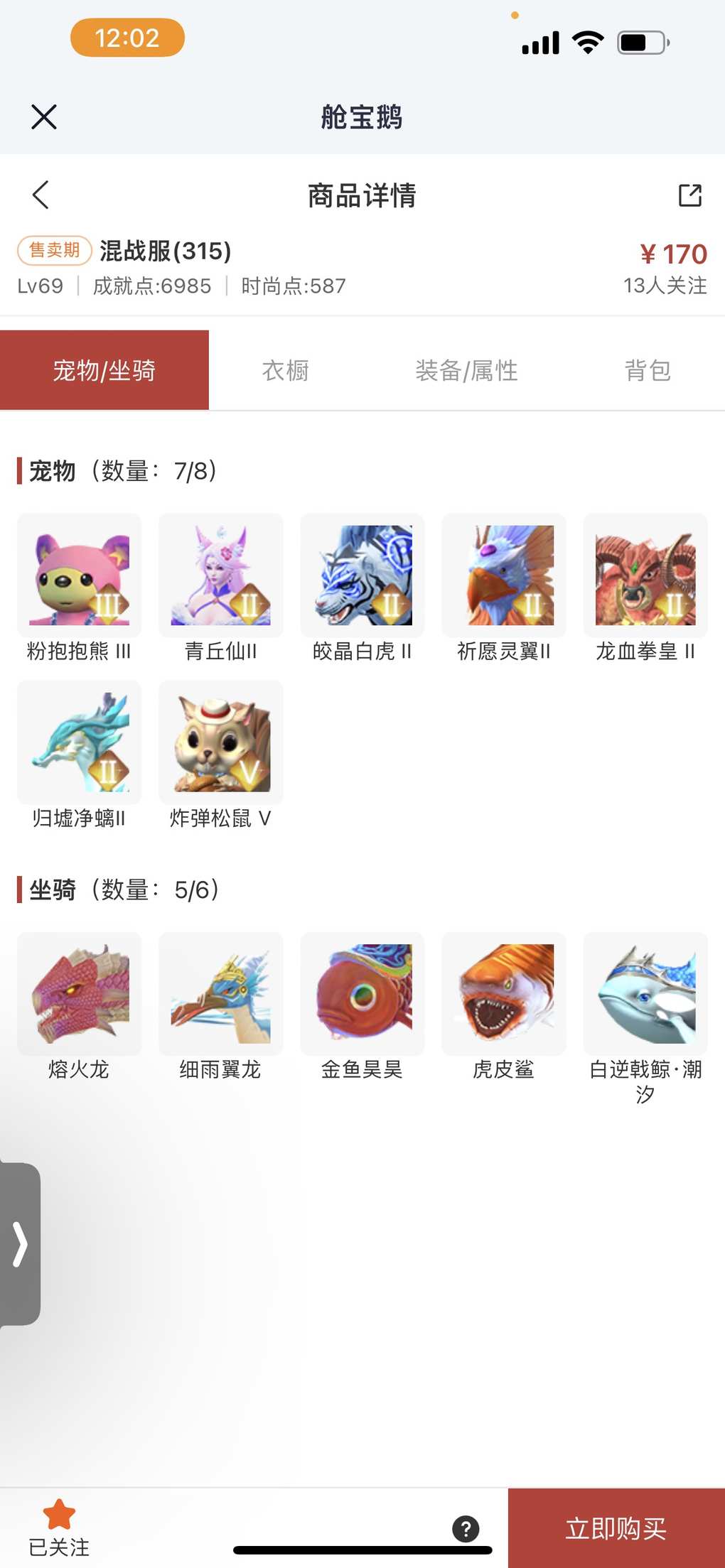Tap 立即购买 to buy now
Screen dimensions: 725x1568
616,1528
